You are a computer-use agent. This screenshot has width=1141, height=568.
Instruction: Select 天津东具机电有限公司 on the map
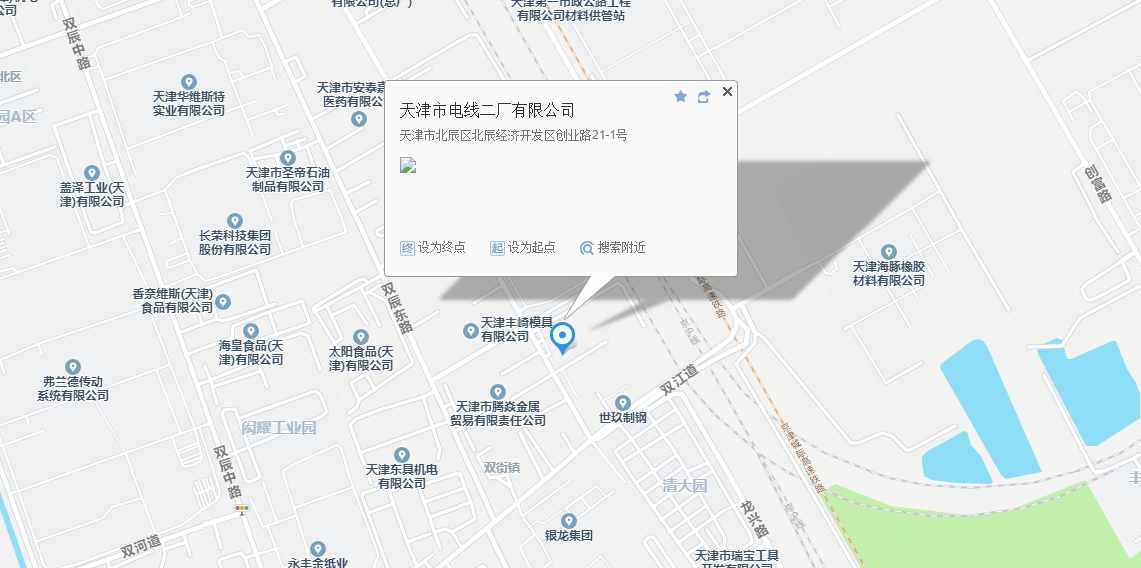[401, 455]
